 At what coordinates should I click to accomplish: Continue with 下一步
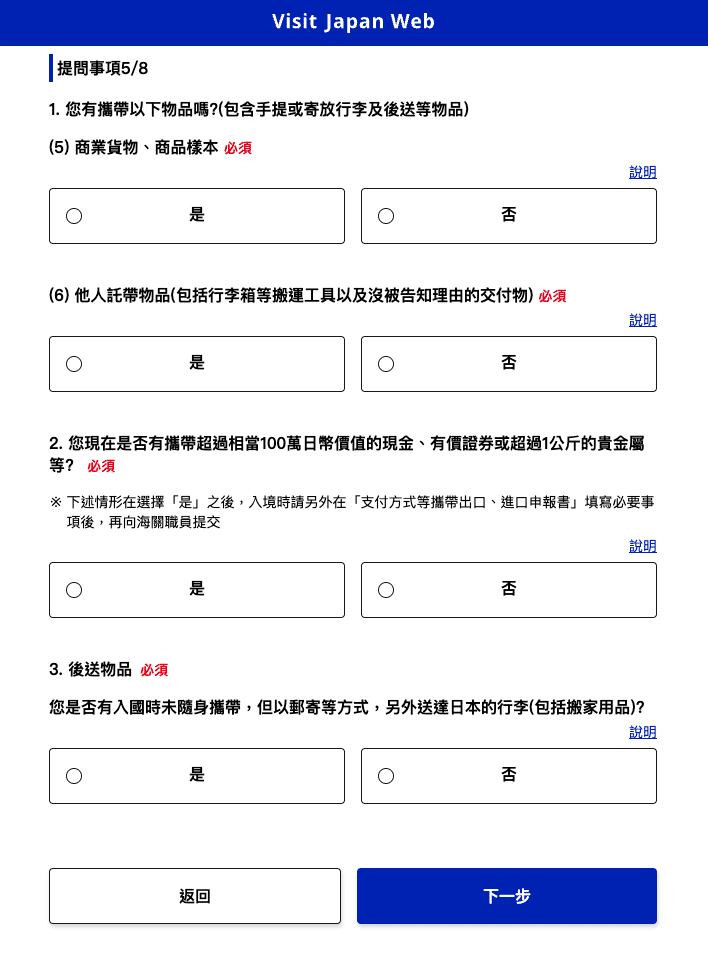coord(506,896)
